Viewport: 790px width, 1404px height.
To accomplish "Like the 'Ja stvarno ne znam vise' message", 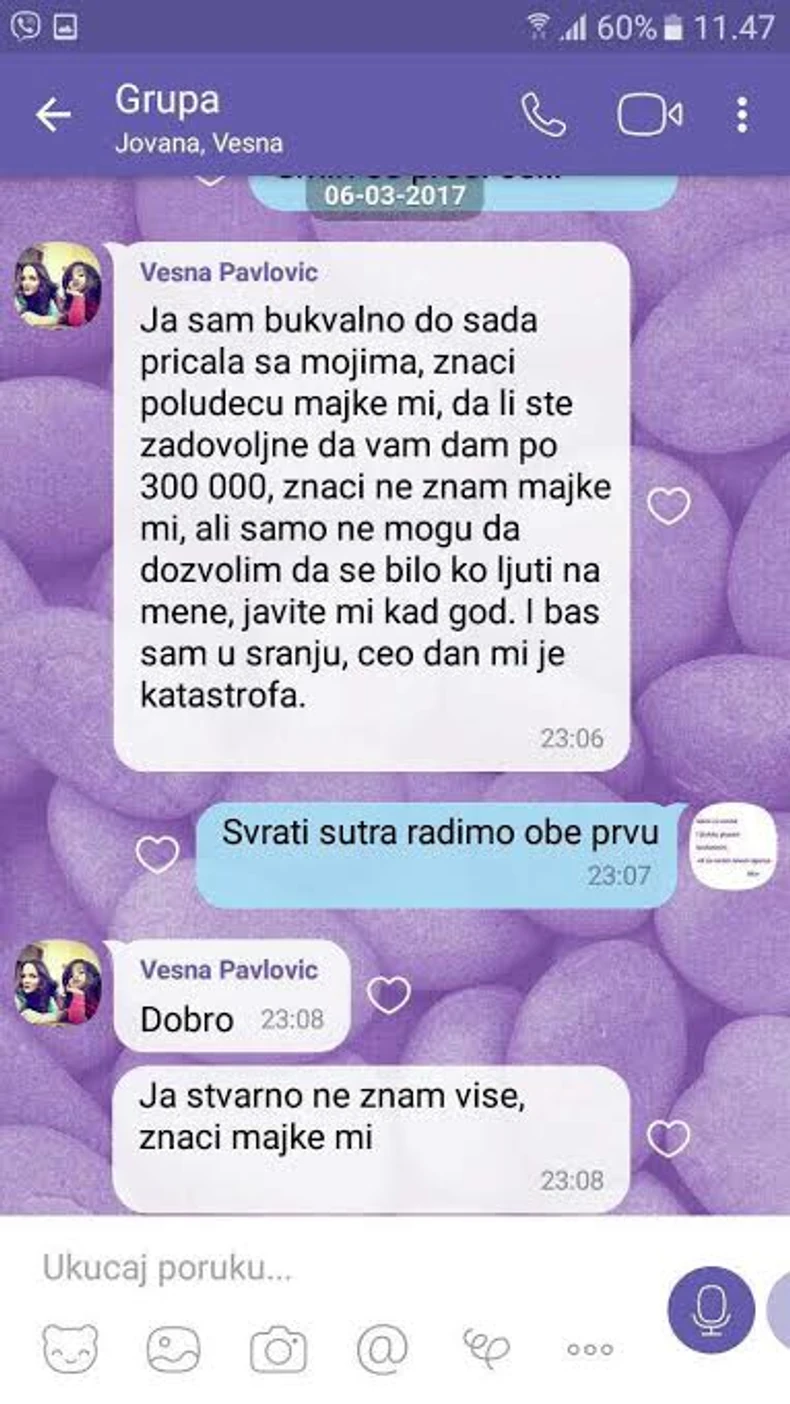I will tap(668, 1138).
